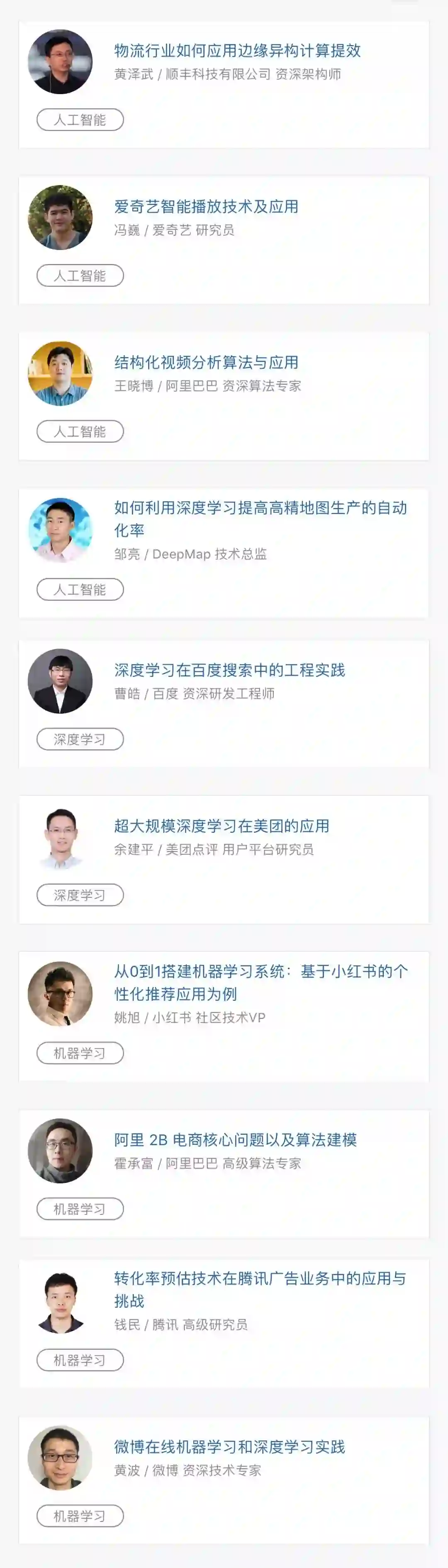Tap the 机器学习 tag under 霍承富's talk
This screenshot has width=448, height=1568.
click(x=80, y=1209)
